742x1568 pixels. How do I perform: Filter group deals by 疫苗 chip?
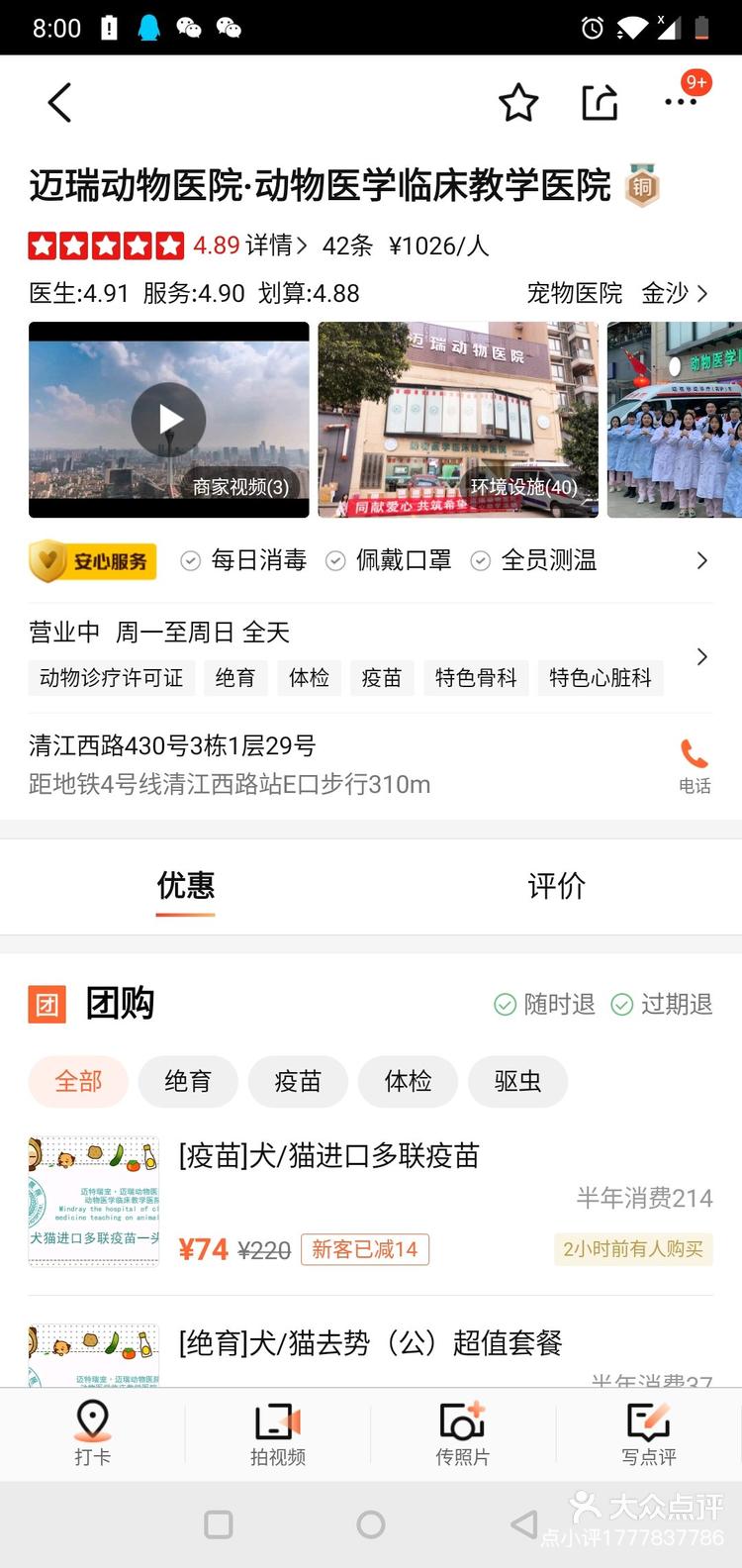pyautogui.click(x=298, y=1081)
